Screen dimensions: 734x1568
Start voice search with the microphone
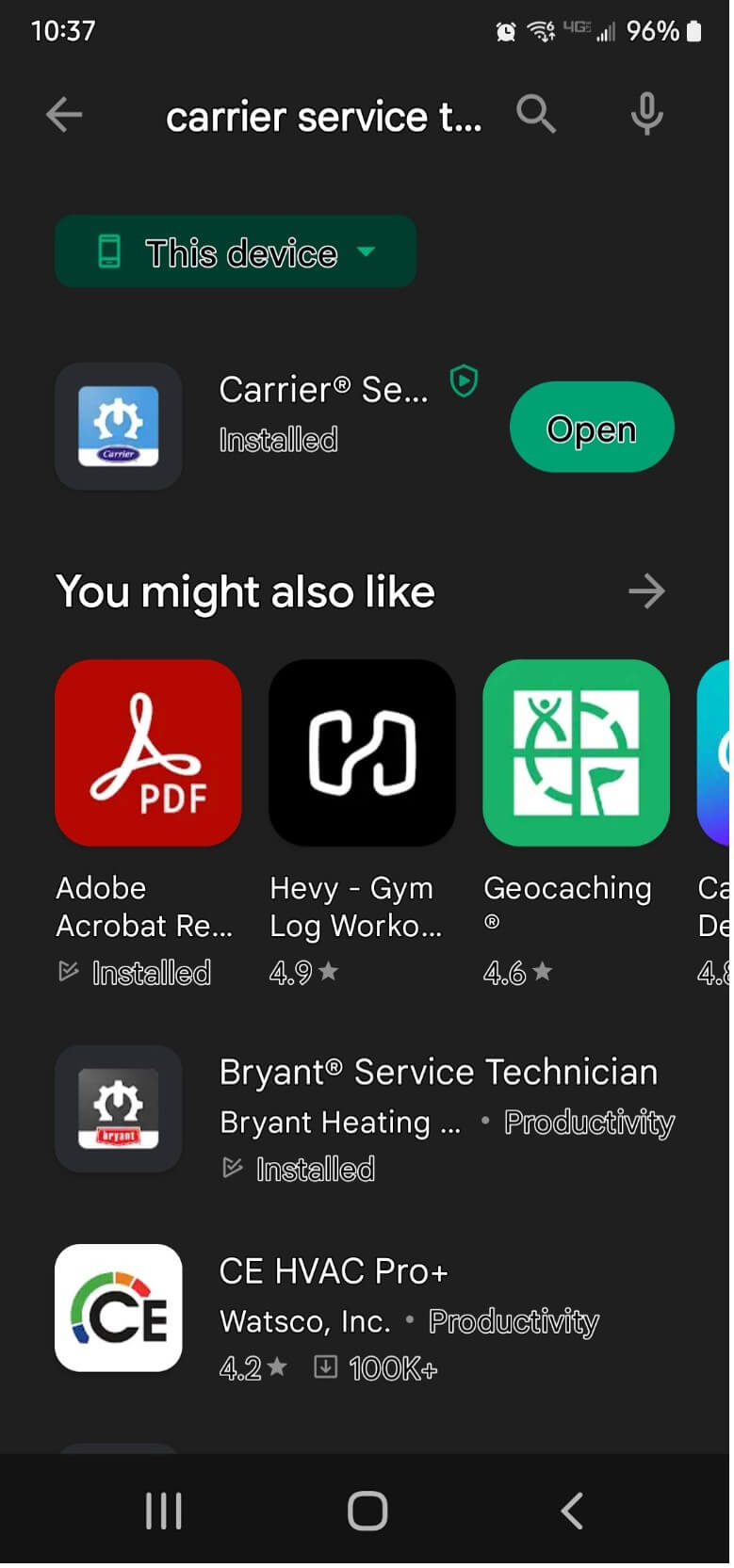coord(646,115)
